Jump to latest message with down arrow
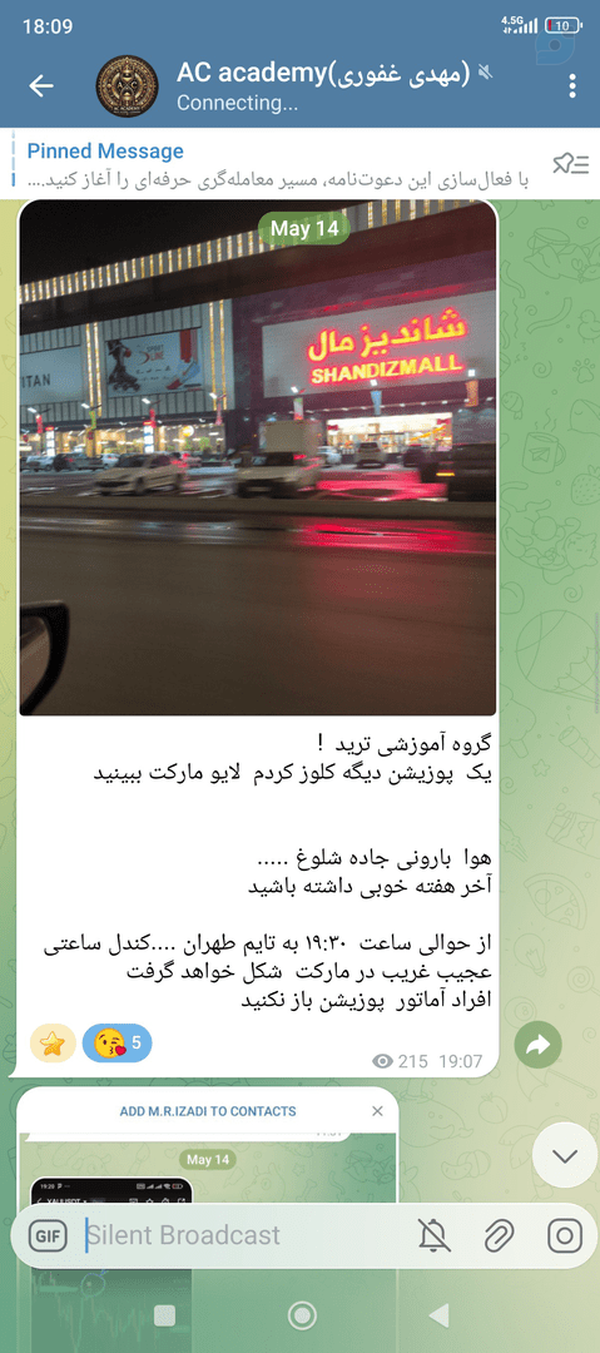Image resolution: width=600 pixels, height=1353 pixels. click(x=565, y=1156)
